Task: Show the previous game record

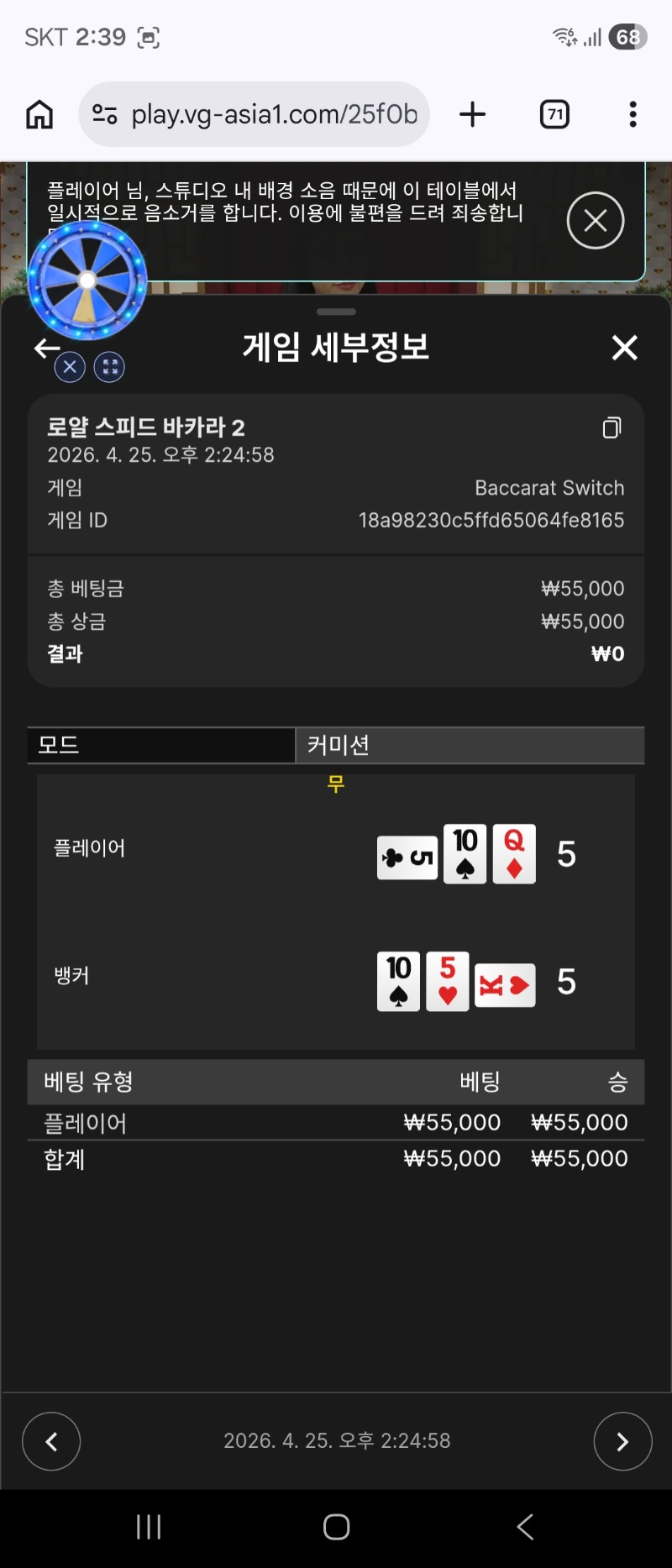Action: coord(51,1441)
